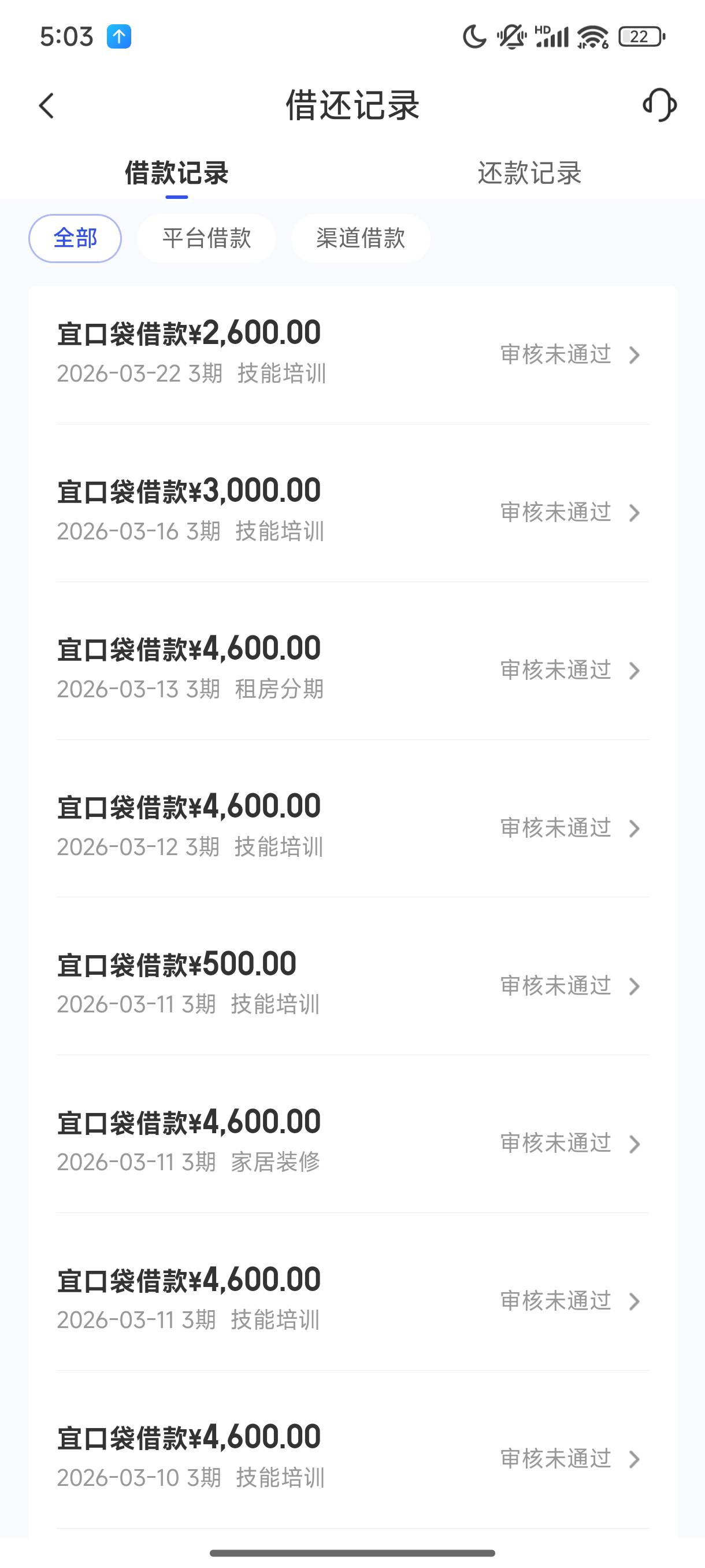The width and height of the screenshot is (705, 1568).
Task: View the 2026-03-13 租房分期 loan record
Action: click(352, 669)
